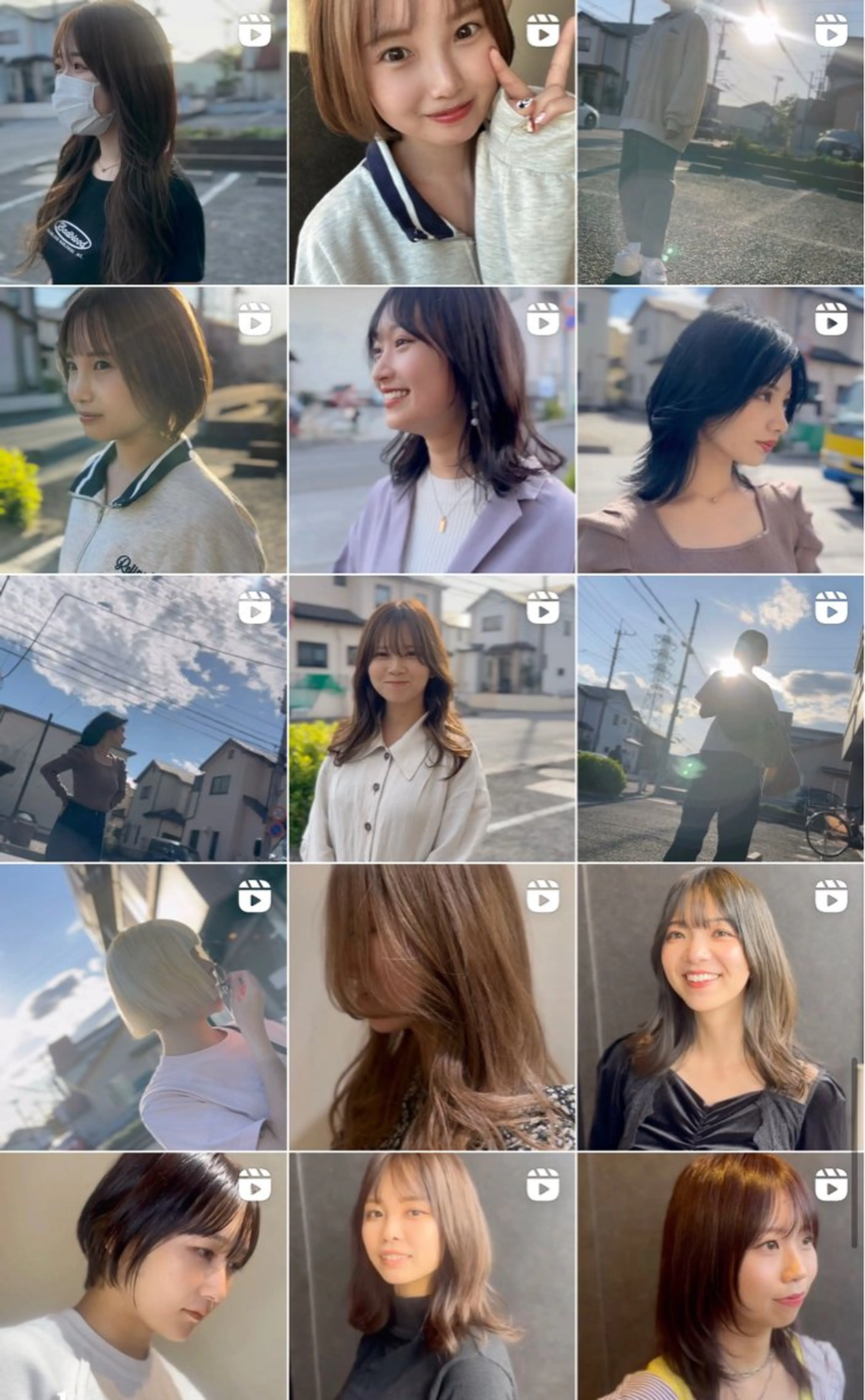Open reel of woman under cloudy sky, power lines
This screenshot has width=865, height=1400.
[x=143, y=719]
